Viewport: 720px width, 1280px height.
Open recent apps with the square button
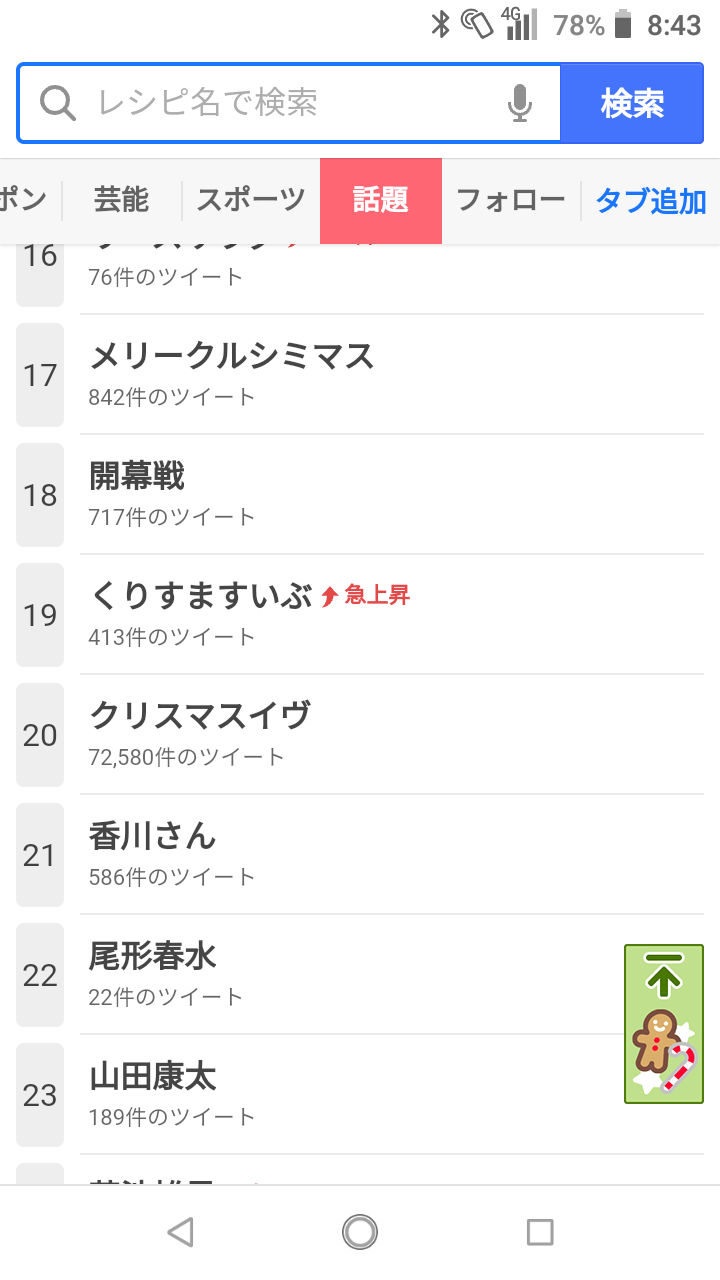coord(540,1232)
